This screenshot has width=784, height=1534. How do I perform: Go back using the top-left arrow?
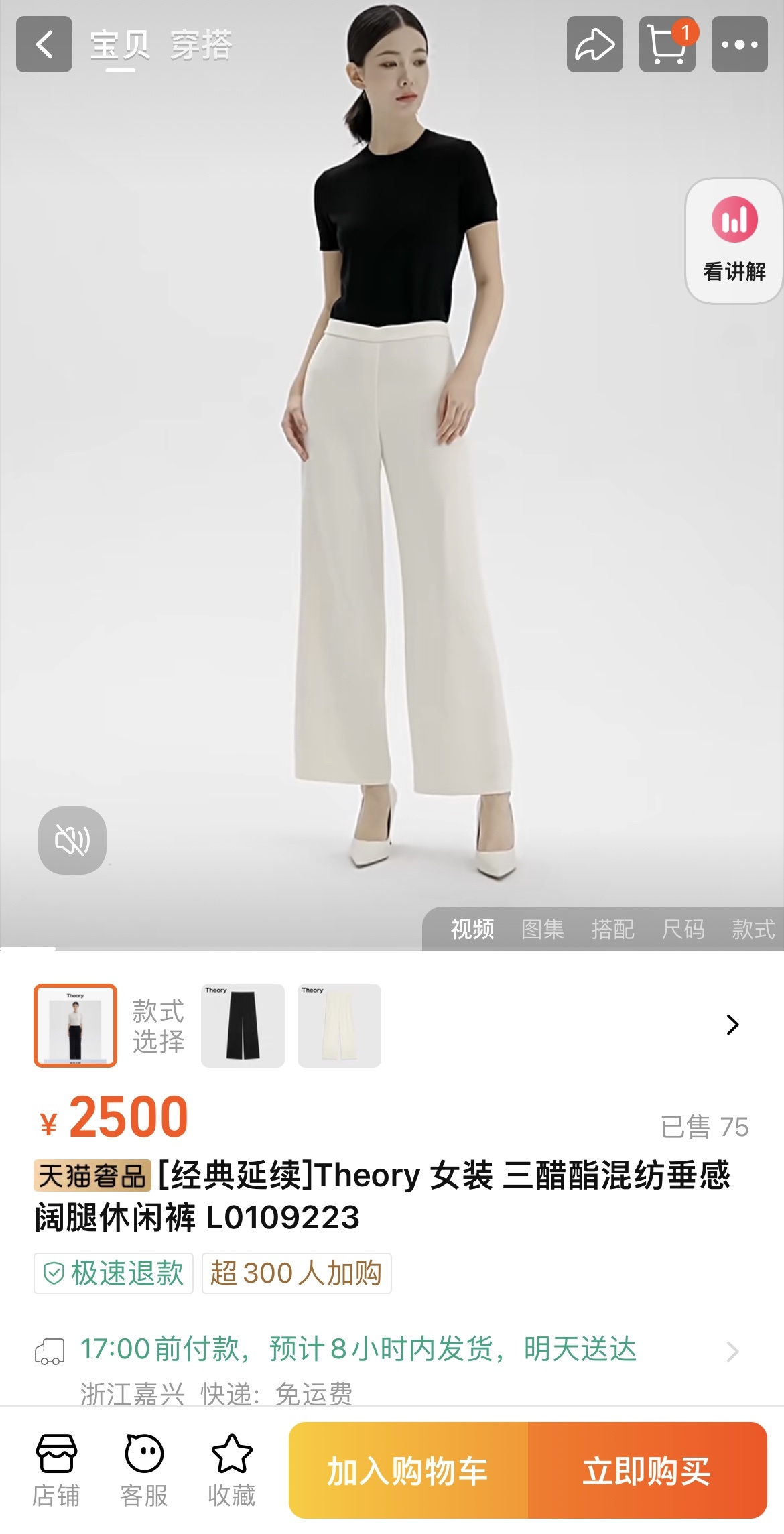click(x=44, y=45)
